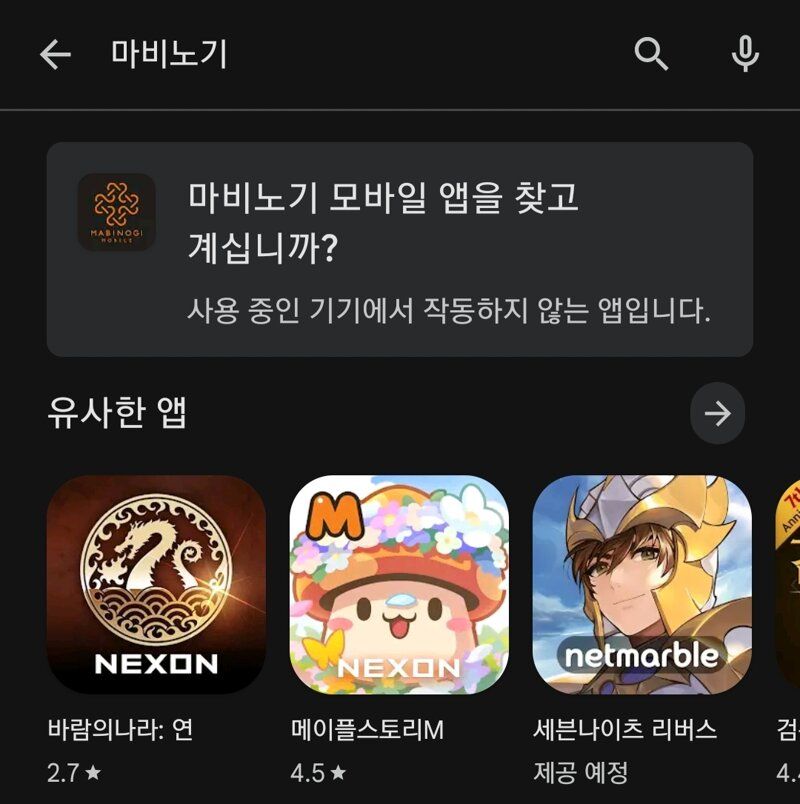Open the 메이플스토리M app

(399, 585)
